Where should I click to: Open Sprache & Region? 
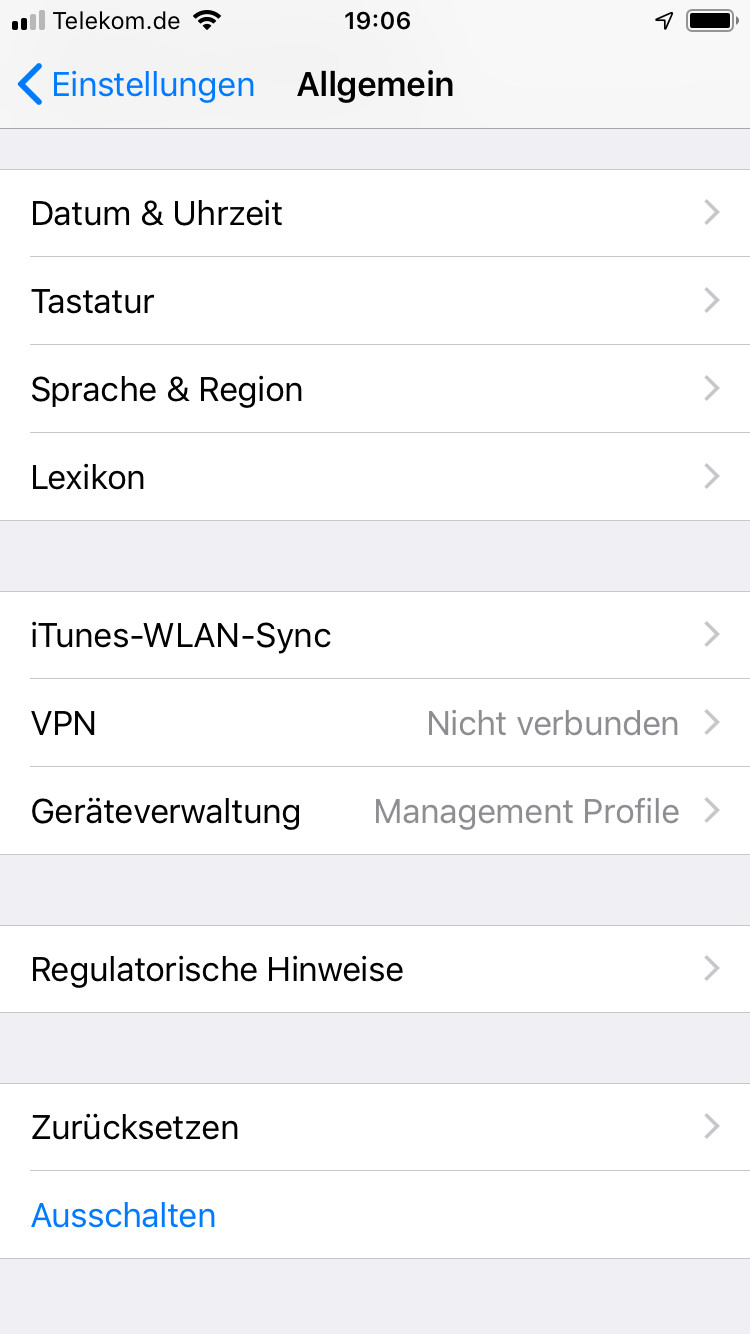point(375,389)
